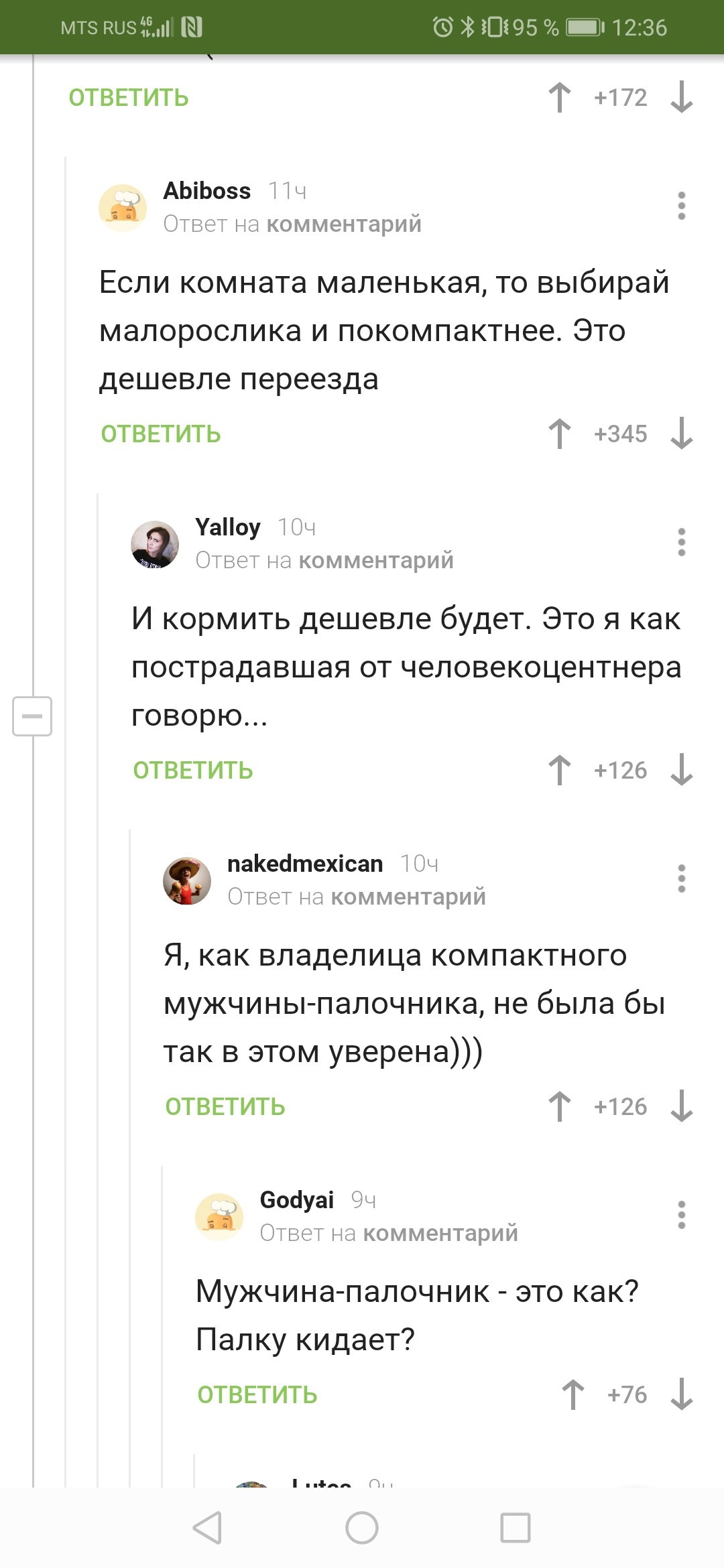Upvote Yalloy's comment
Image resolution: width=724 pixels, height=1568 pixels.
[x=560, y=770]
